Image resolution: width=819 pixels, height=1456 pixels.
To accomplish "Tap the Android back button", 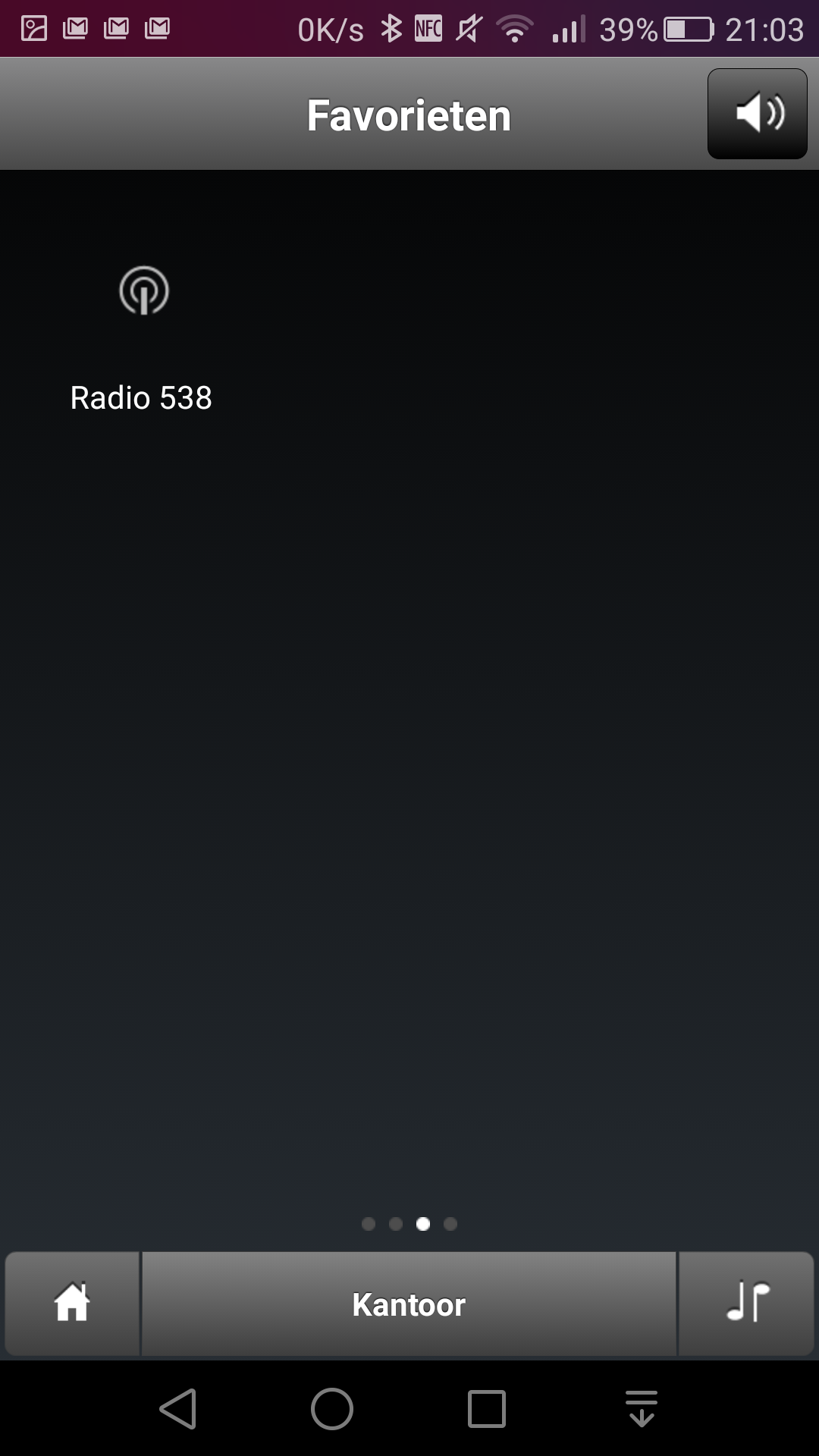I will pyautogui.click(x=178, y=1409).
